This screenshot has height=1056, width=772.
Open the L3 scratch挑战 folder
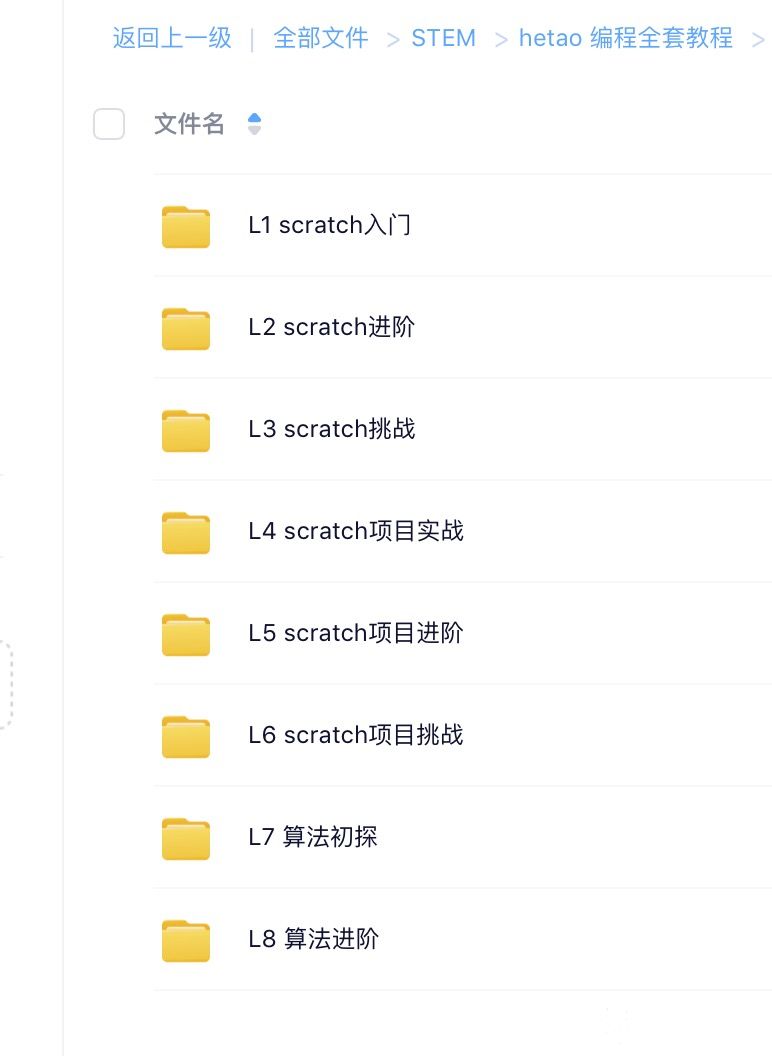(331, 430)
